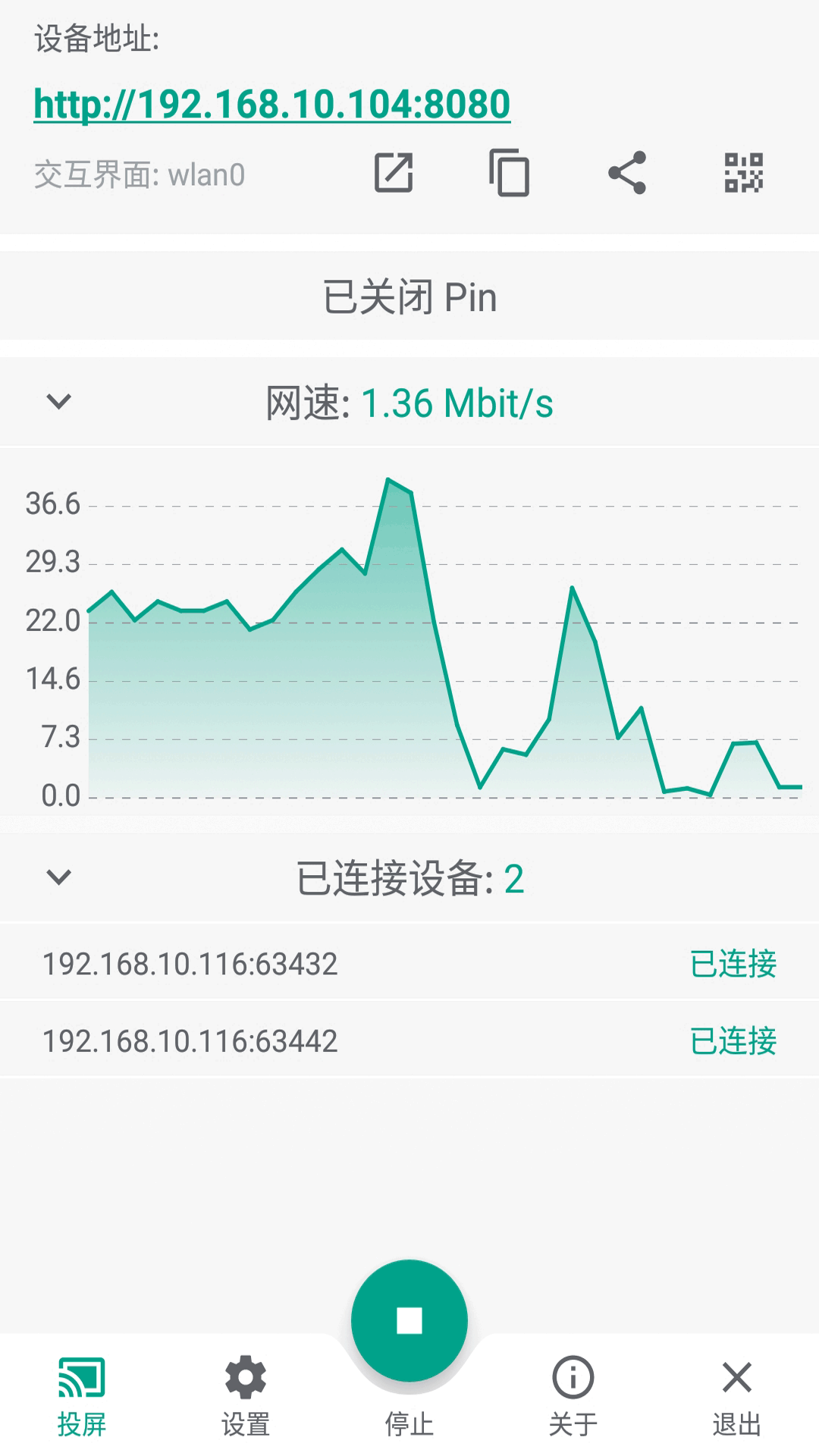Tap the green stop streaming button
819x1456 pixels.
point(409,1320)
